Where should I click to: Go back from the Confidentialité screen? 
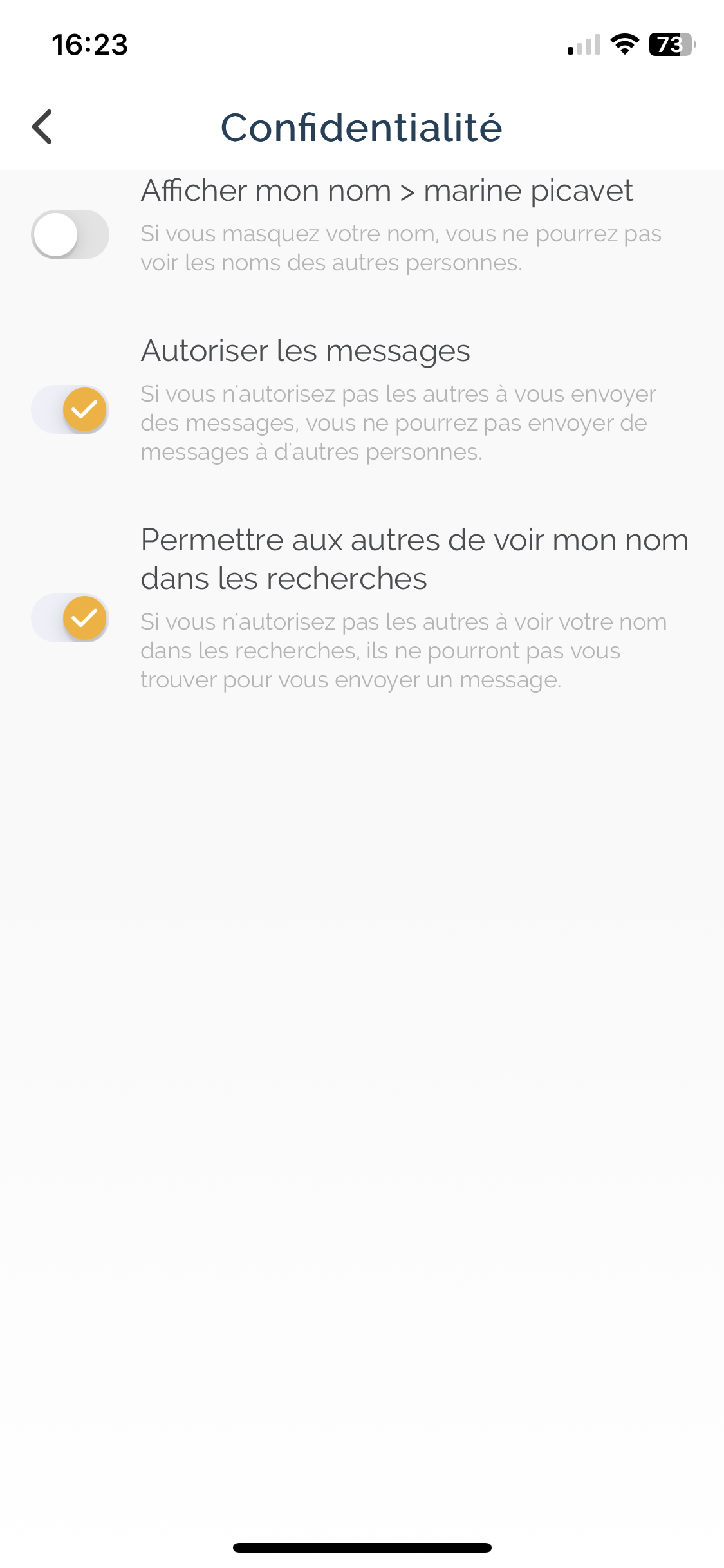(42, 127)
